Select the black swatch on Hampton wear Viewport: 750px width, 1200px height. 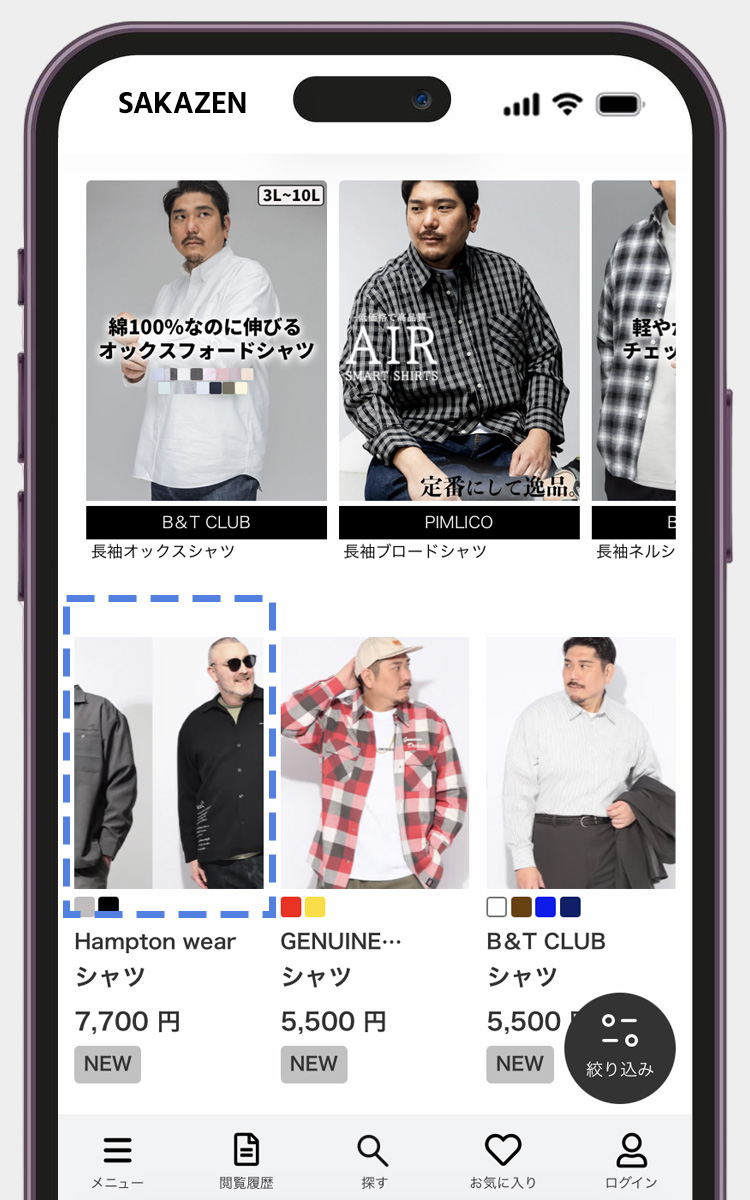[108, 906]
